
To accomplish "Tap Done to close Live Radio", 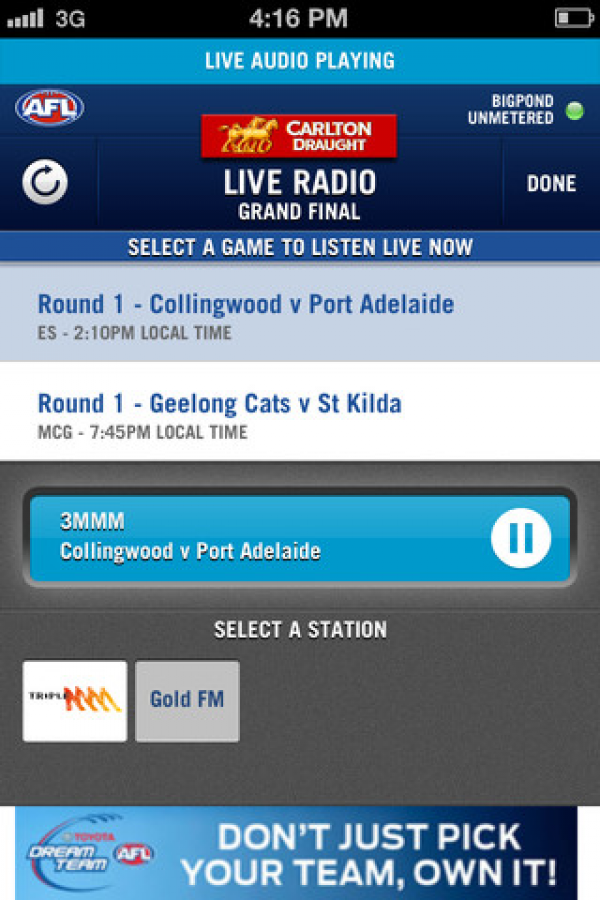I will point(551,184).
